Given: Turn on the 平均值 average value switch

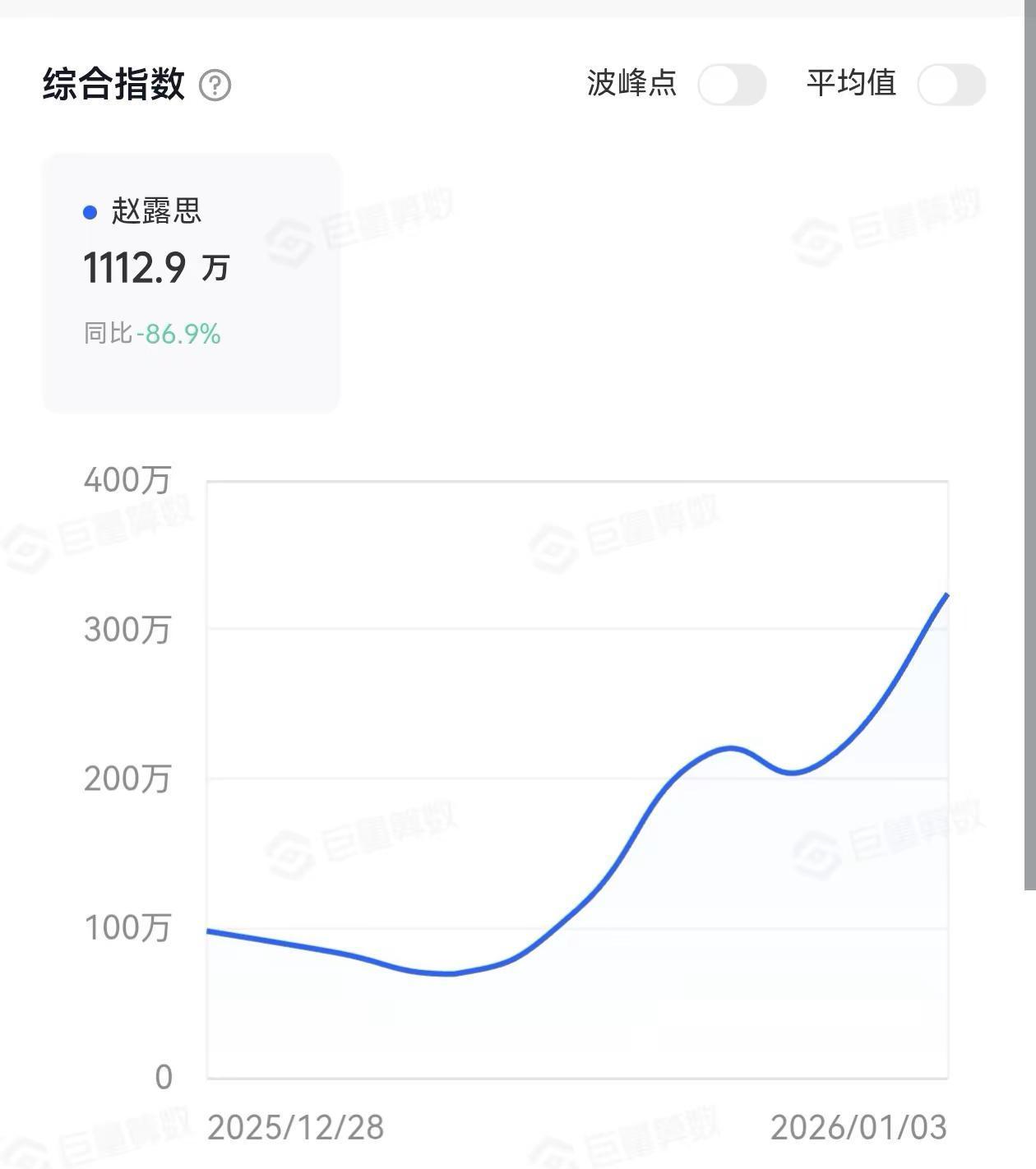Looking at the screenshot, I should tap(951, 84).
